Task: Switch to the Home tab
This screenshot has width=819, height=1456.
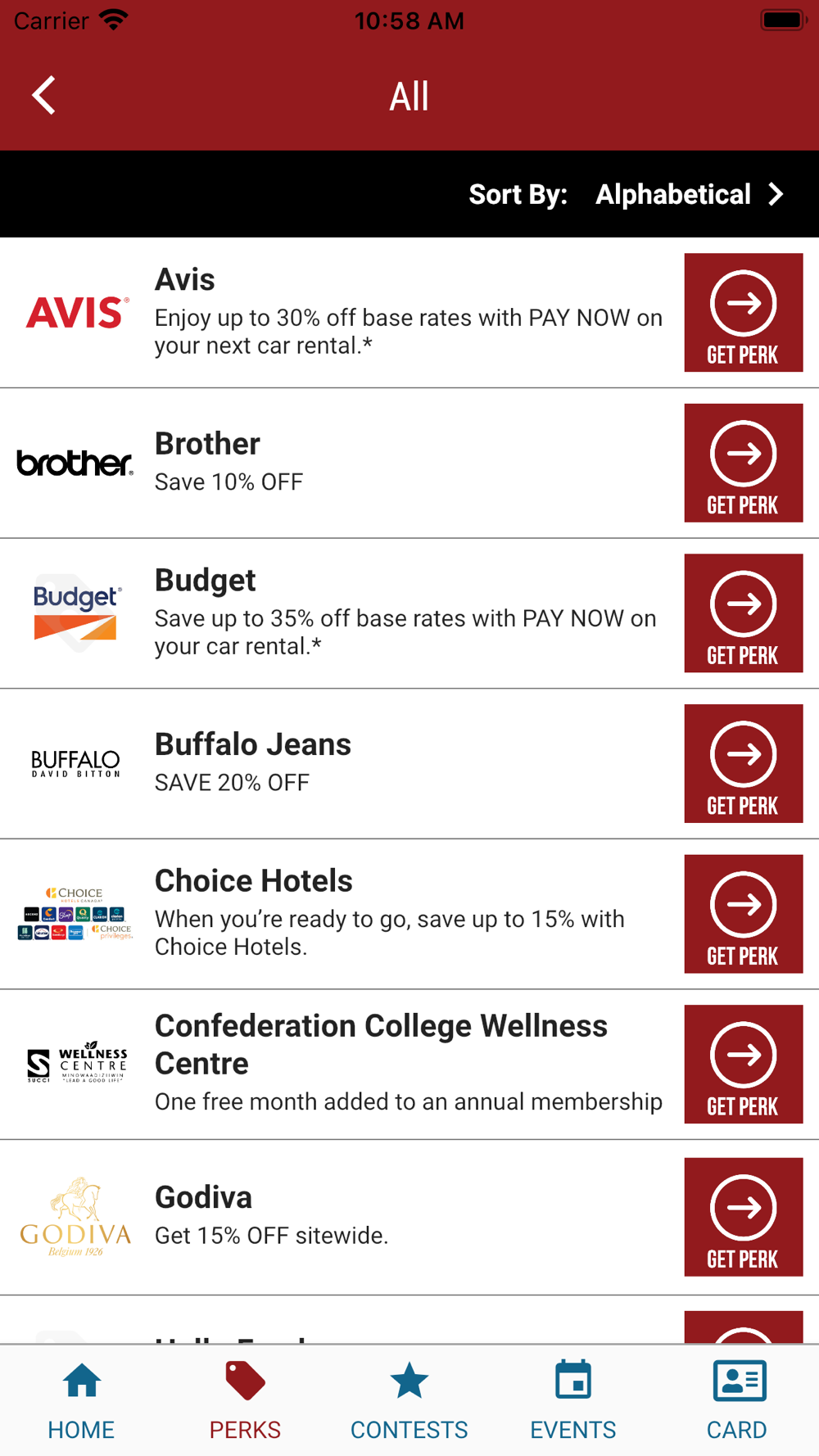Action: tap(81, 1400)
